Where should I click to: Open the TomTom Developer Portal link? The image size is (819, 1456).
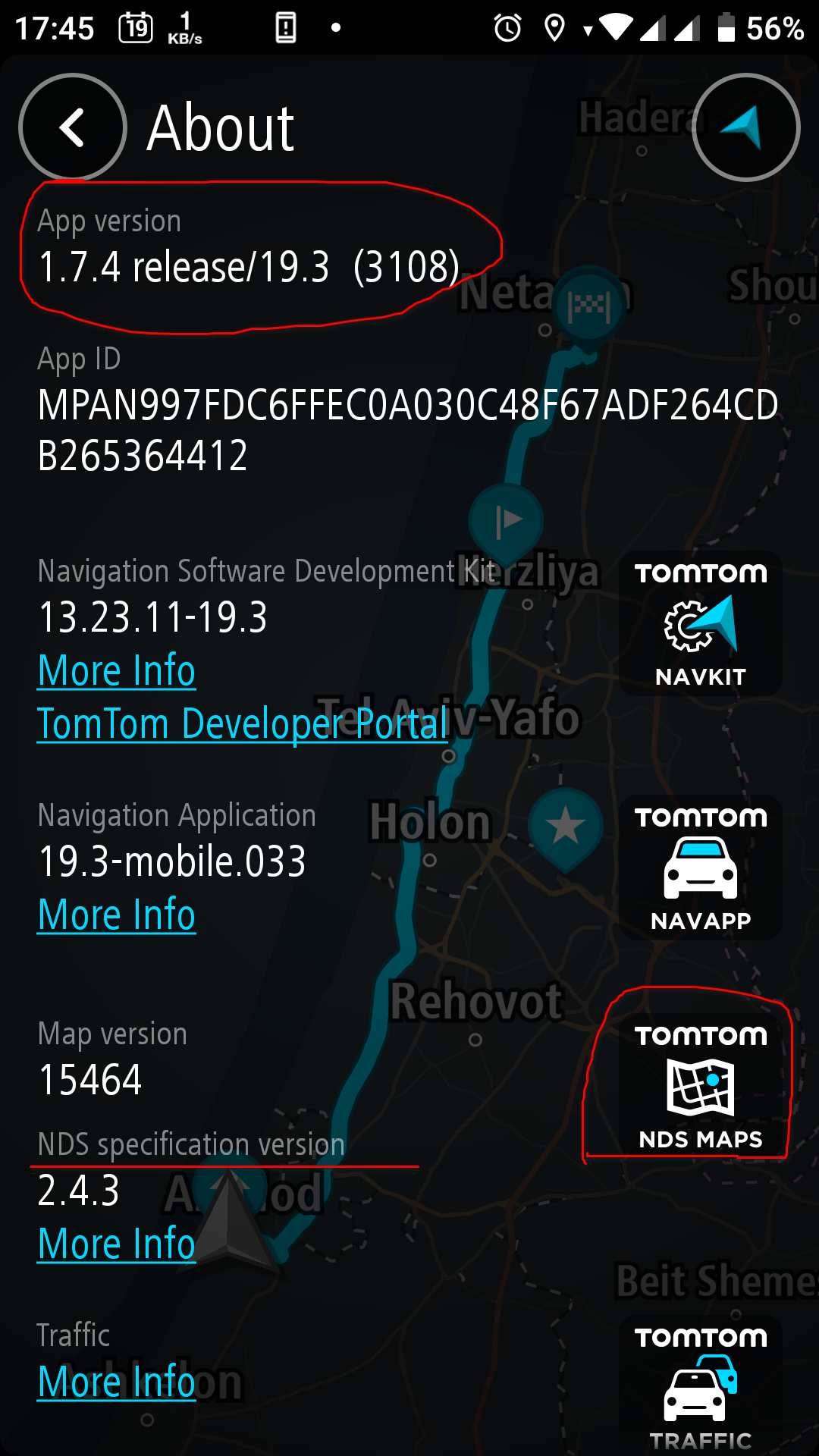243,724
